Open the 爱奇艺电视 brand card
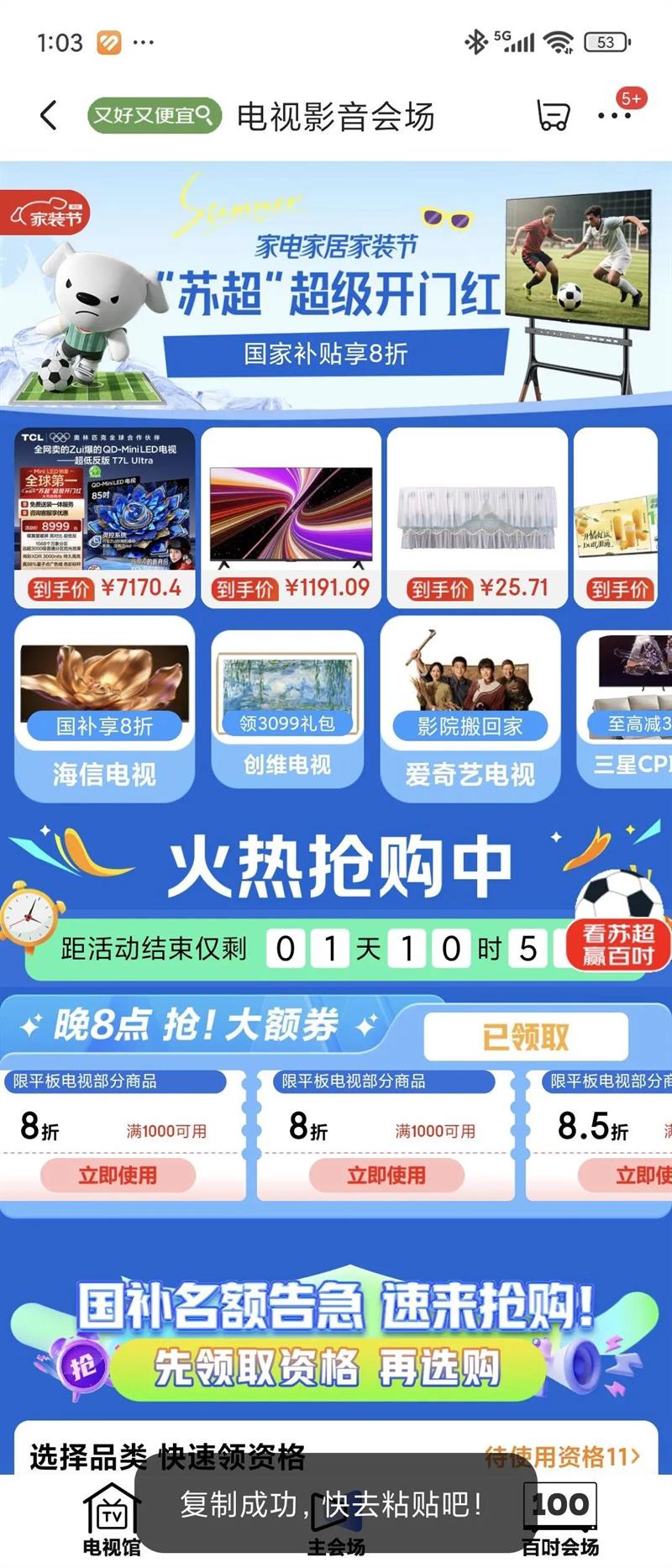 point(470,708)
